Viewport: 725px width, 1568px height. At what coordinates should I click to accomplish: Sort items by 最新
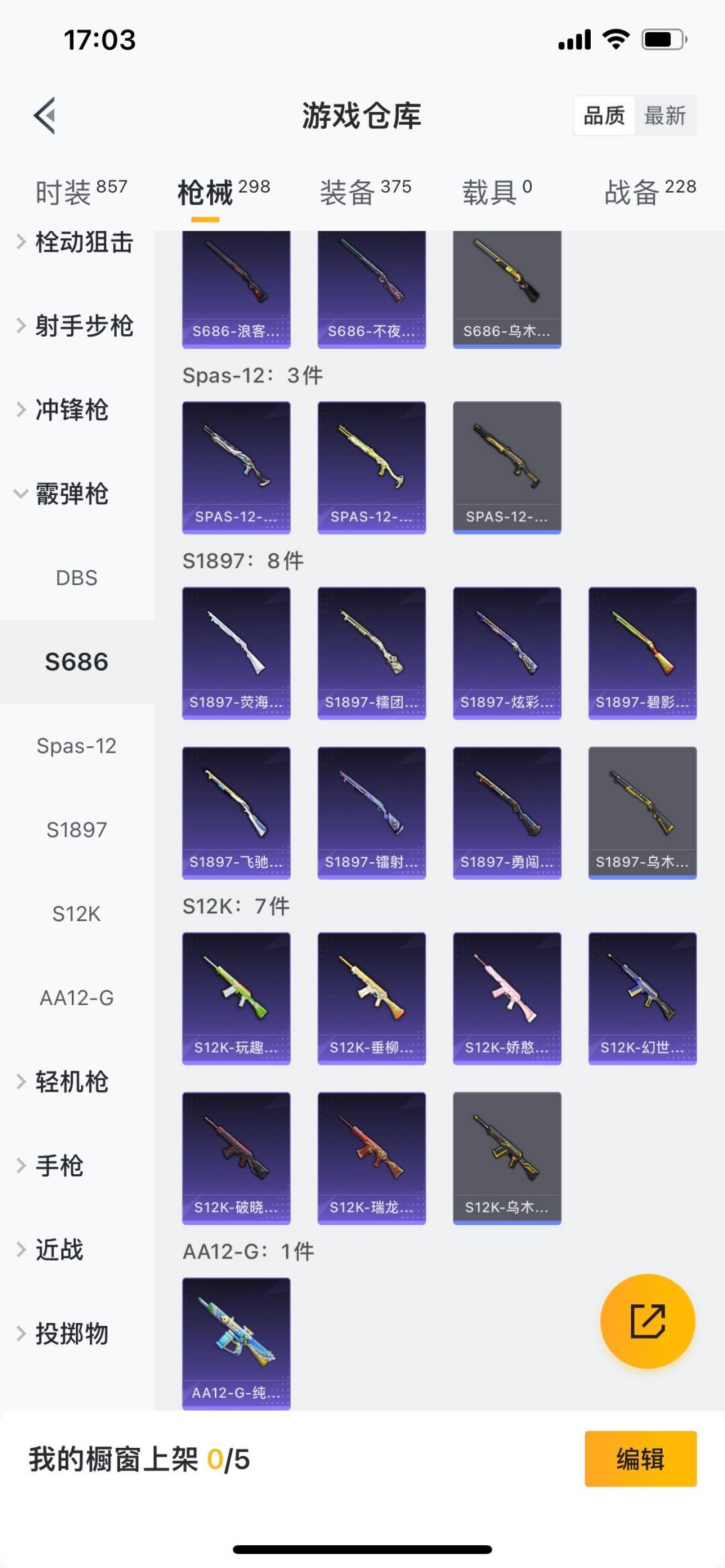click(x=664, y=116)
